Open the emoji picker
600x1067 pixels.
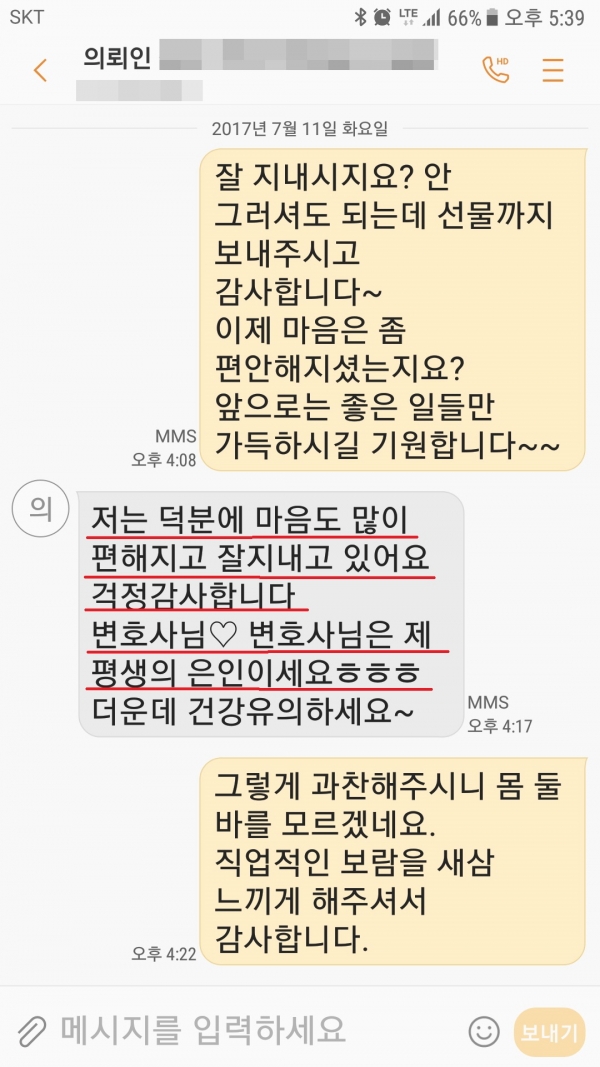(484, 1031)
